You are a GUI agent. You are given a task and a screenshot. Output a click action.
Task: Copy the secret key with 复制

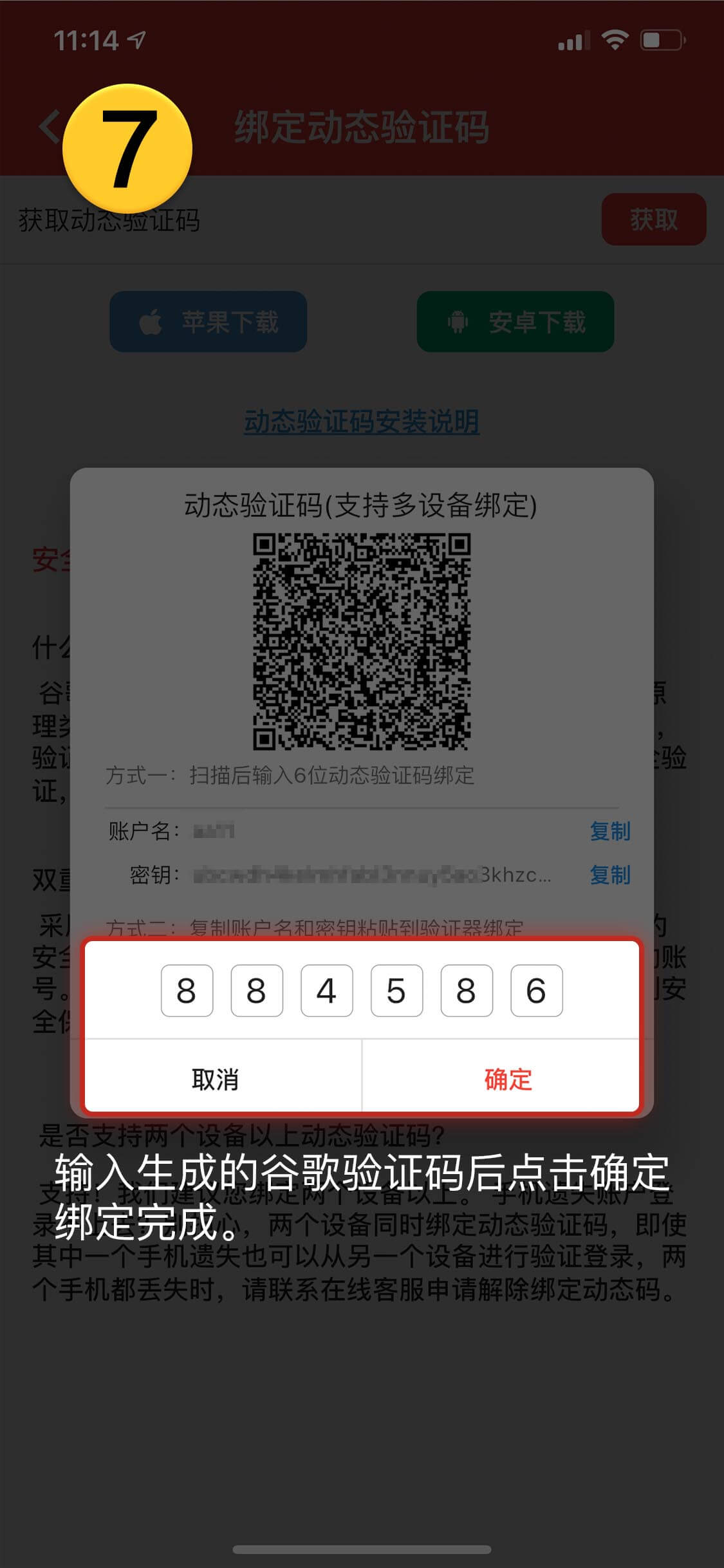coord(609,875)
